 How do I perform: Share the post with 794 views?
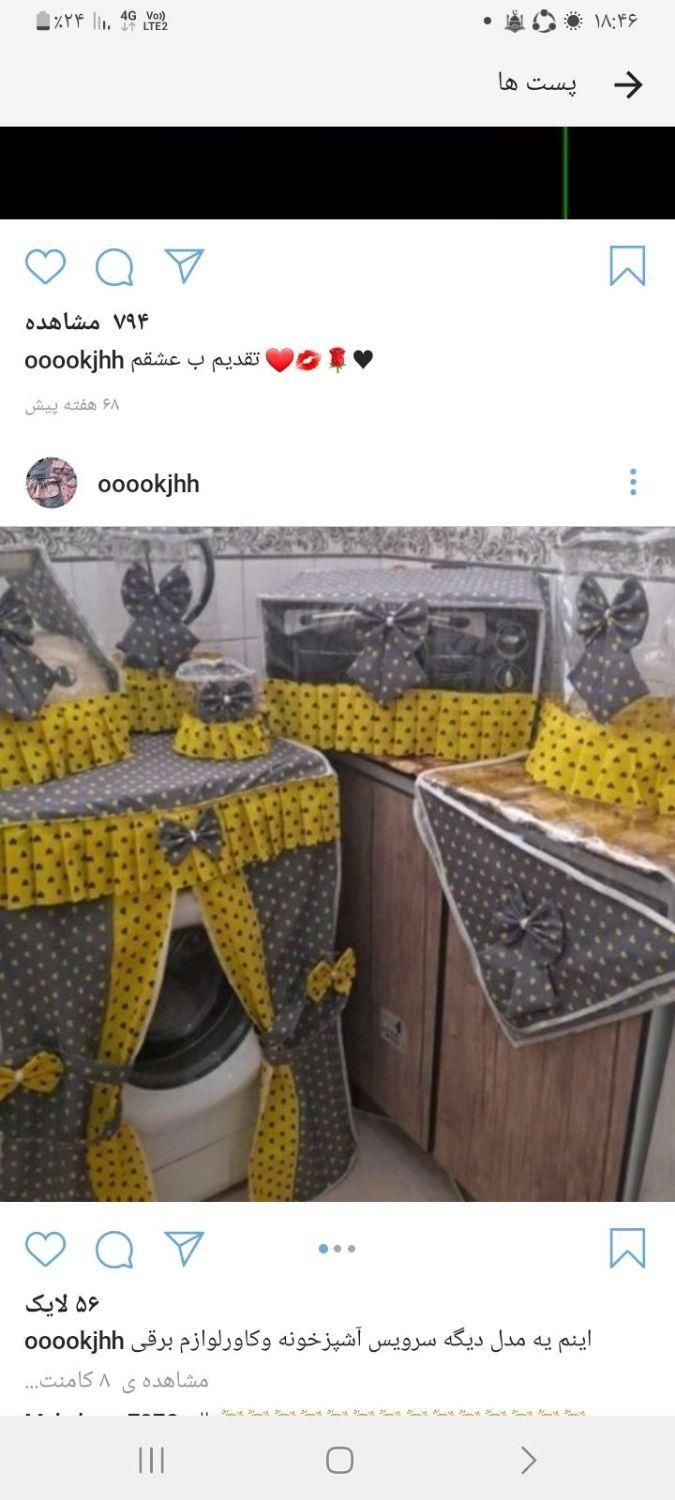pos(184,266)
